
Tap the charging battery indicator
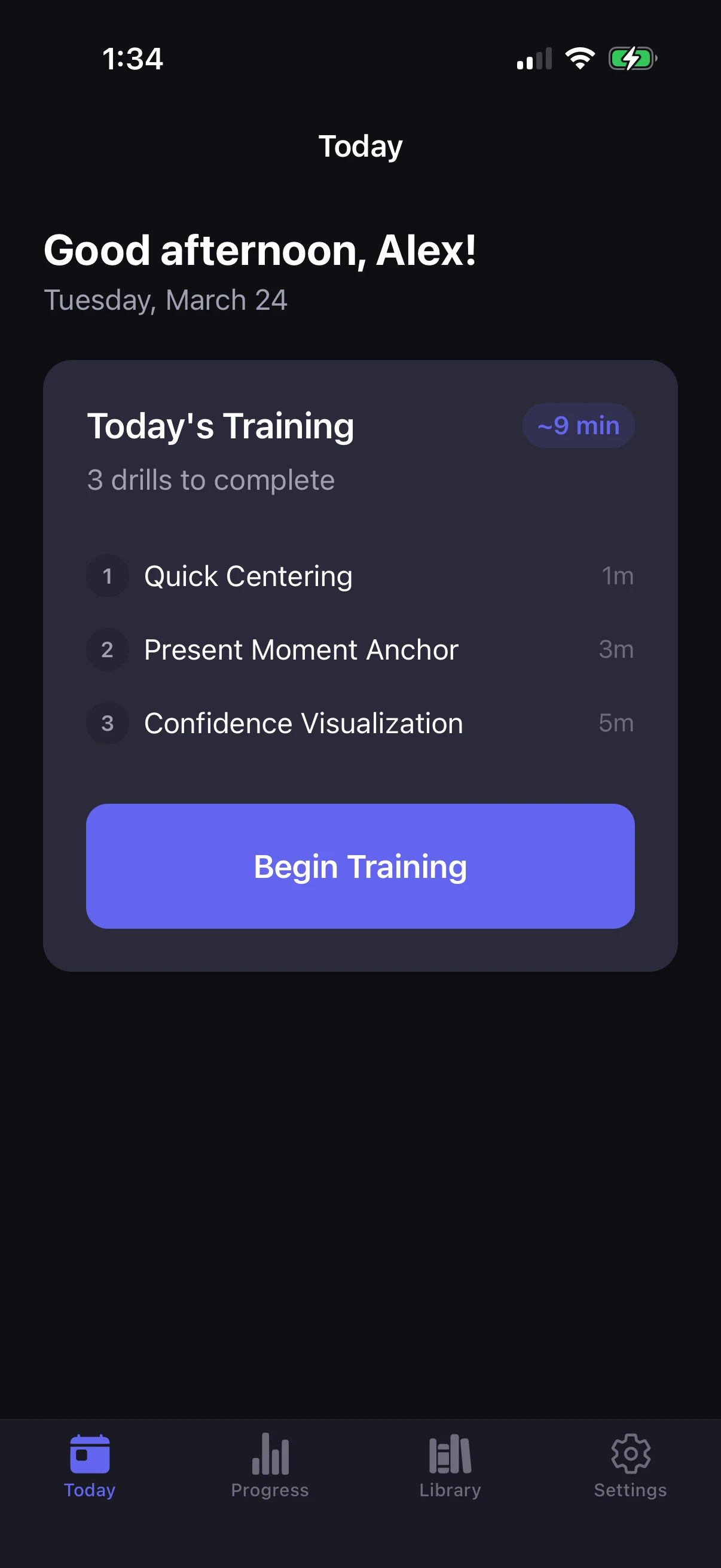tap(633, 58)
